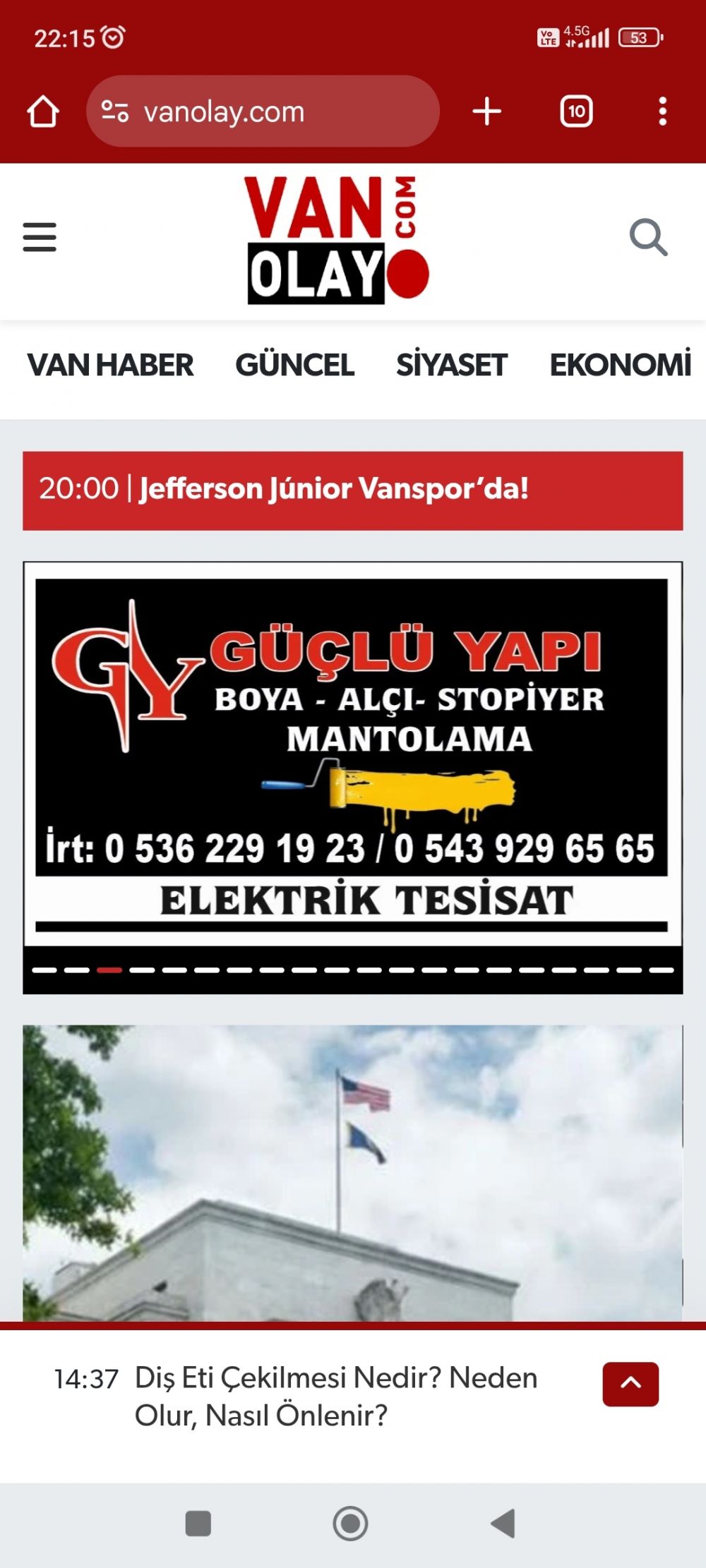This screenshot has width=706, height=1568.
Task: Open the SİYASET section
Action: (x=452, y=366)
